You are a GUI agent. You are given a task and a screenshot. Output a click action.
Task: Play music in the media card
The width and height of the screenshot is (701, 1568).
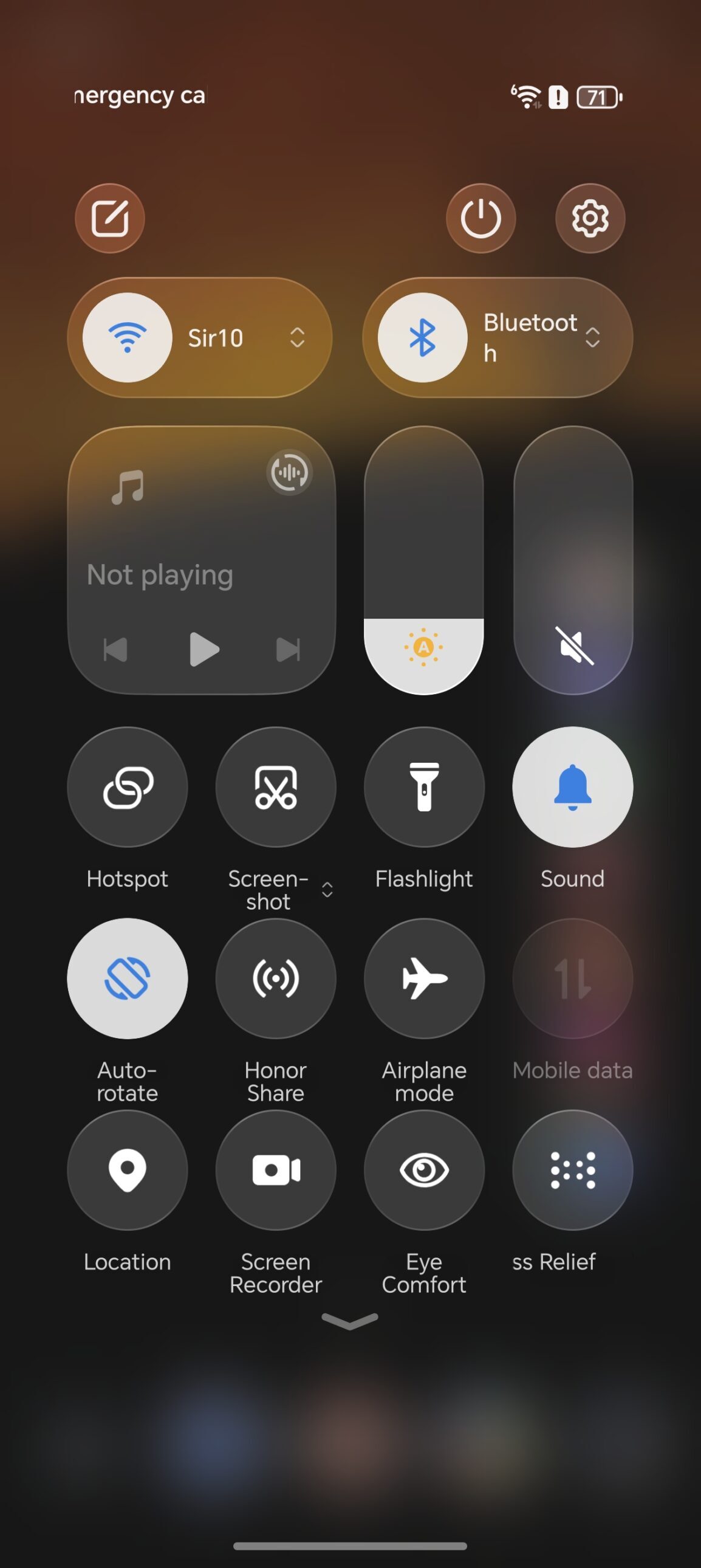point(204,650)
